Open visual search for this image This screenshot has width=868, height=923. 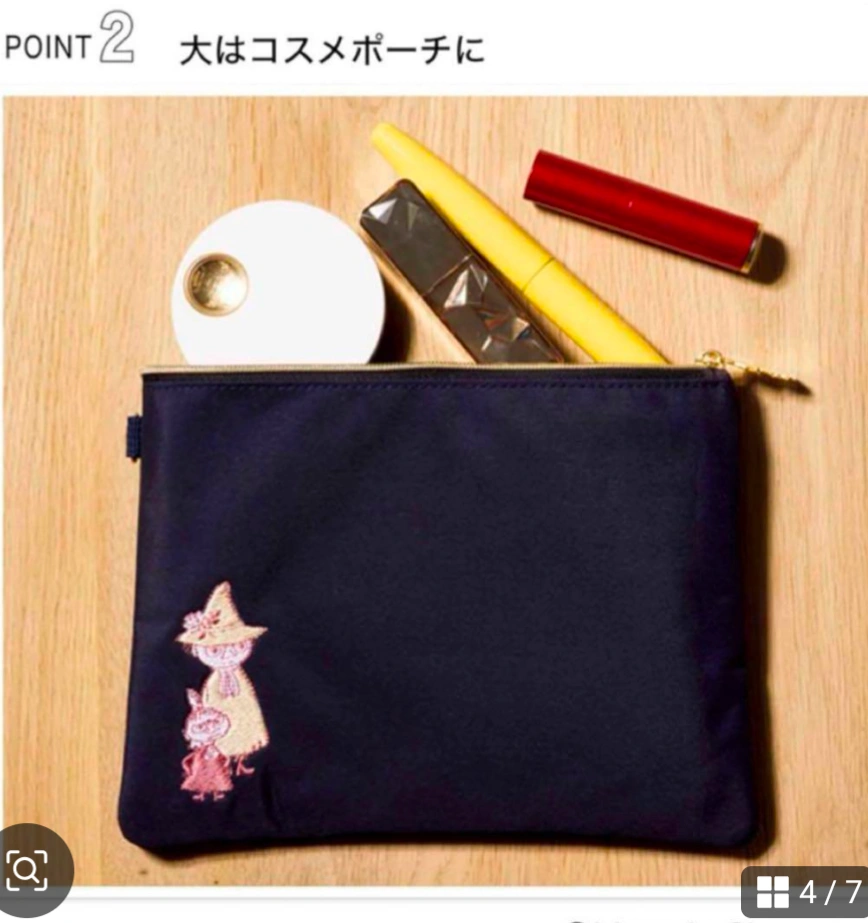point(29,868)
